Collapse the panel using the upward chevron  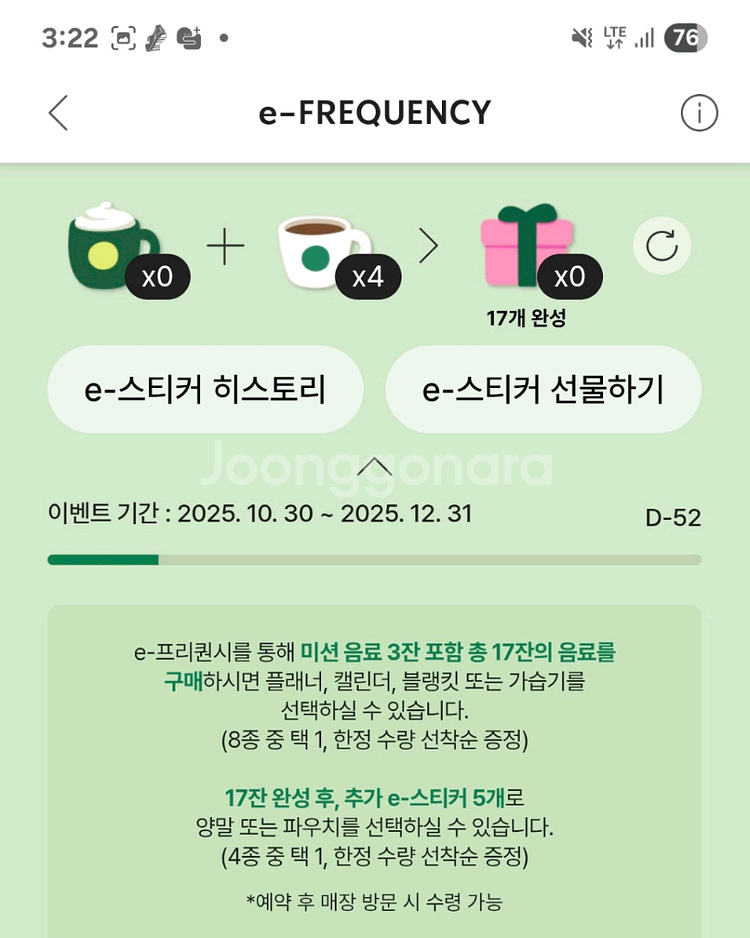click(375, 464)
